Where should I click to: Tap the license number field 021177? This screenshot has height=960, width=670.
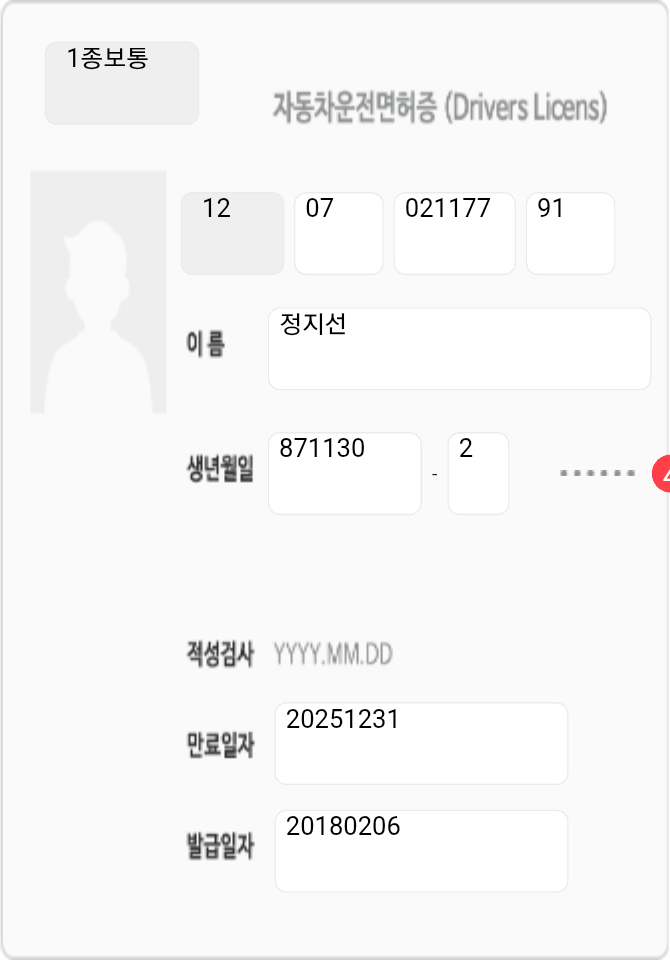click(x=454, y=233)
